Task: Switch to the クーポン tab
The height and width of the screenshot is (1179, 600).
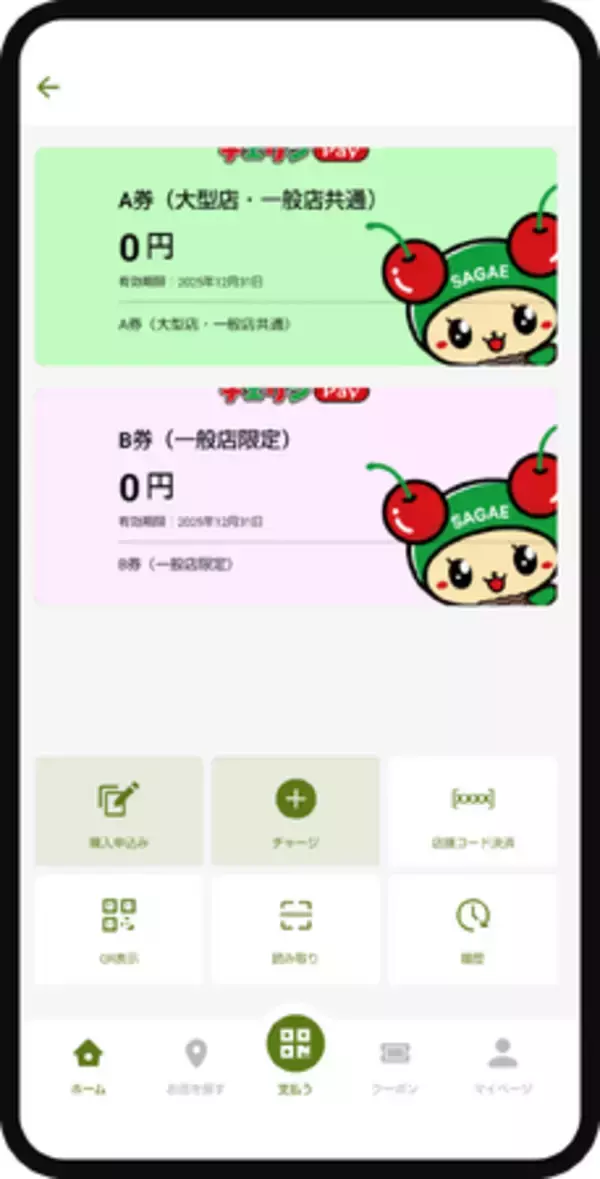Action: [395, 1065]
